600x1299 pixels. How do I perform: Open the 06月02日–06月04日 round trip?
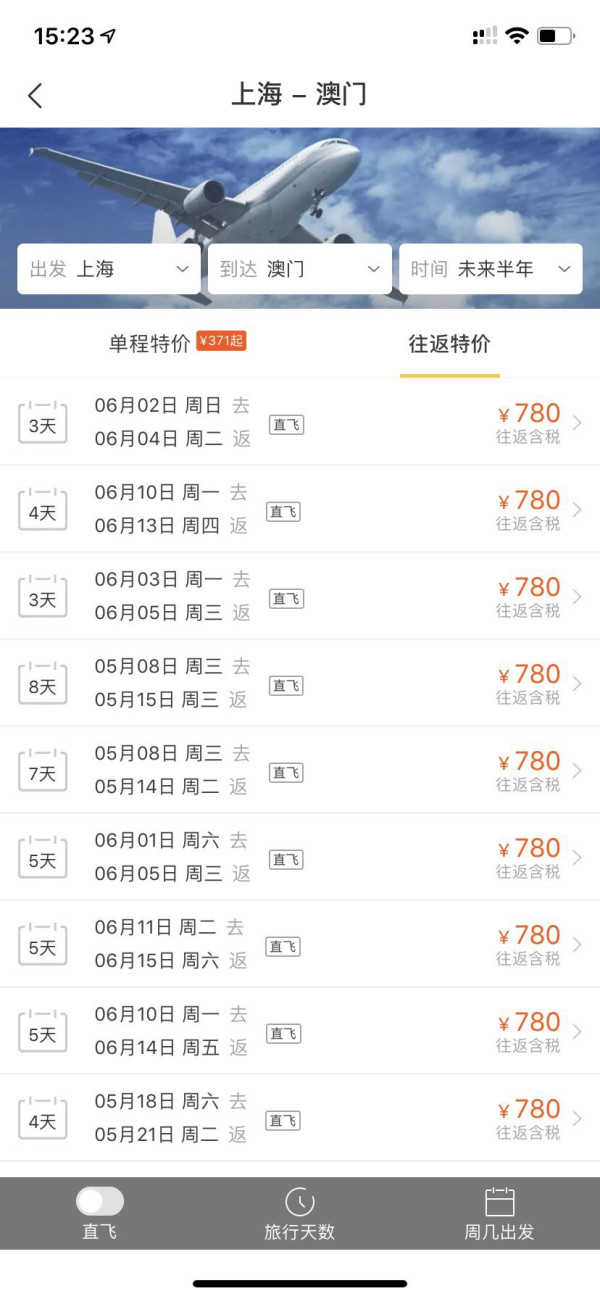pyautogui.click(x=300, y=422)
